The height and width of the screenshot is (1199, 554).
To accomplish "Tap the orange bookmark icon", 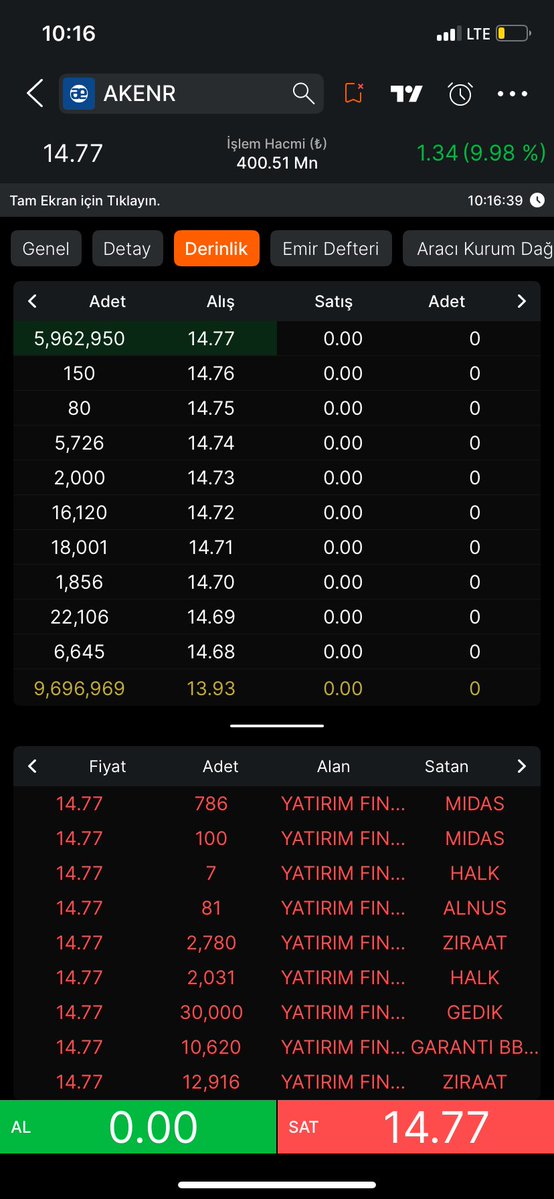I will pyautogui.click(x=354, y=93).
